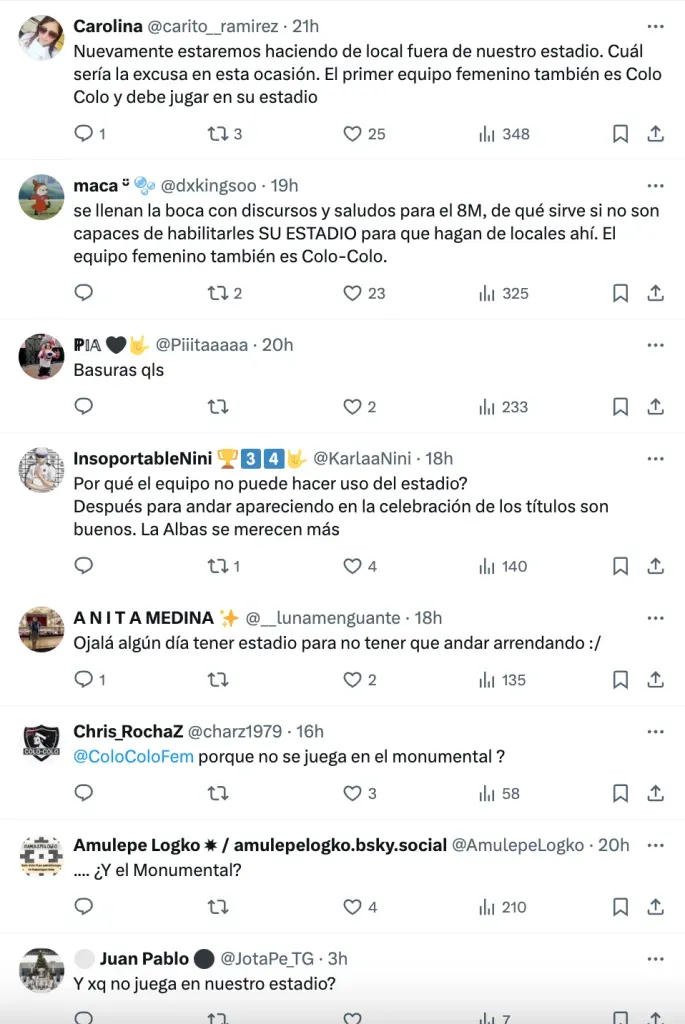Screen dimensions: 685x1024
Task: Like Chris_RochaZ's tweet
Action: pos(352,794)
